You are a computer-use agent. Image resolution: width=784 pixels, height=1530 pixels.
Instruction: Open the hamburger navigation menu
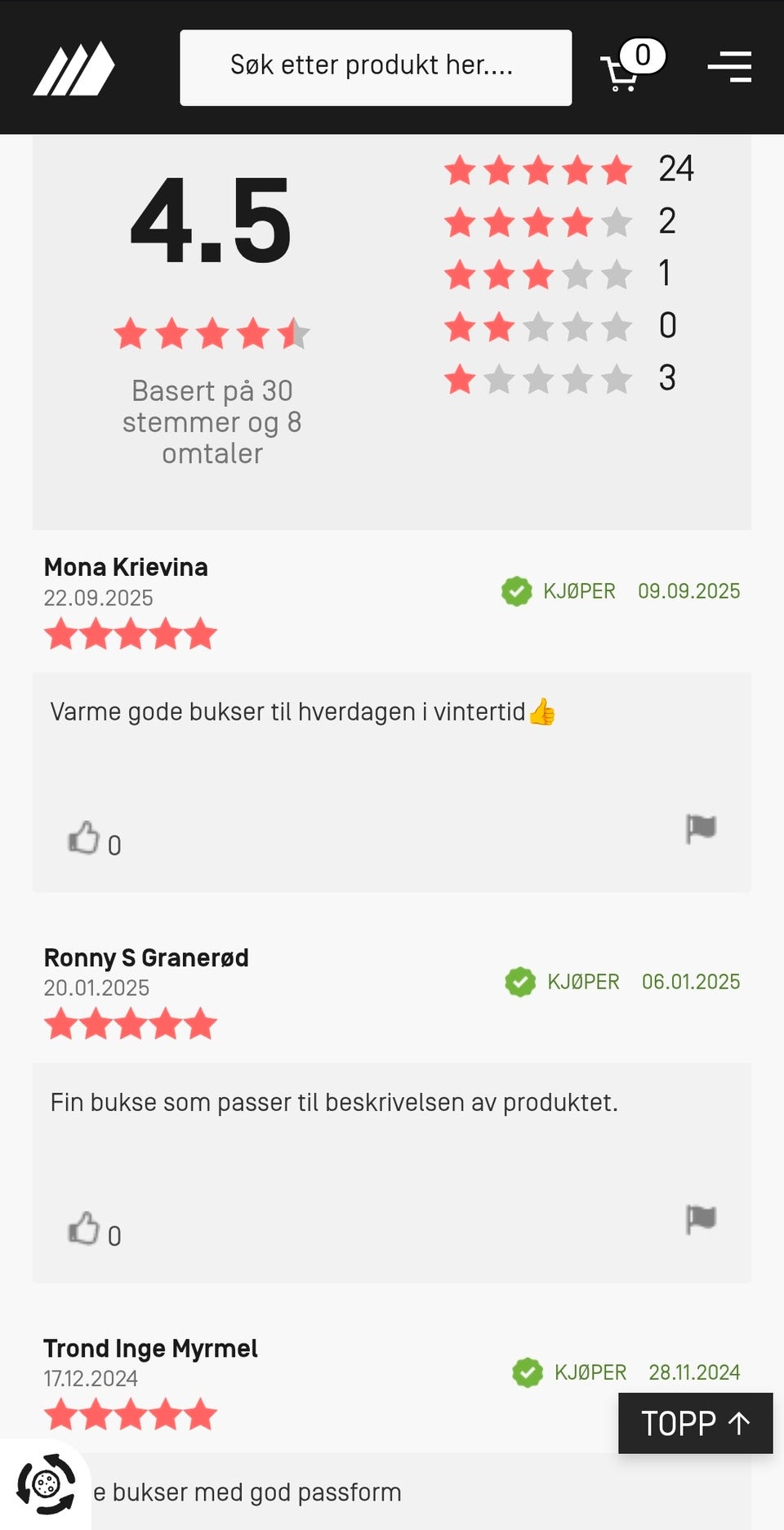[x=729, y=67]
